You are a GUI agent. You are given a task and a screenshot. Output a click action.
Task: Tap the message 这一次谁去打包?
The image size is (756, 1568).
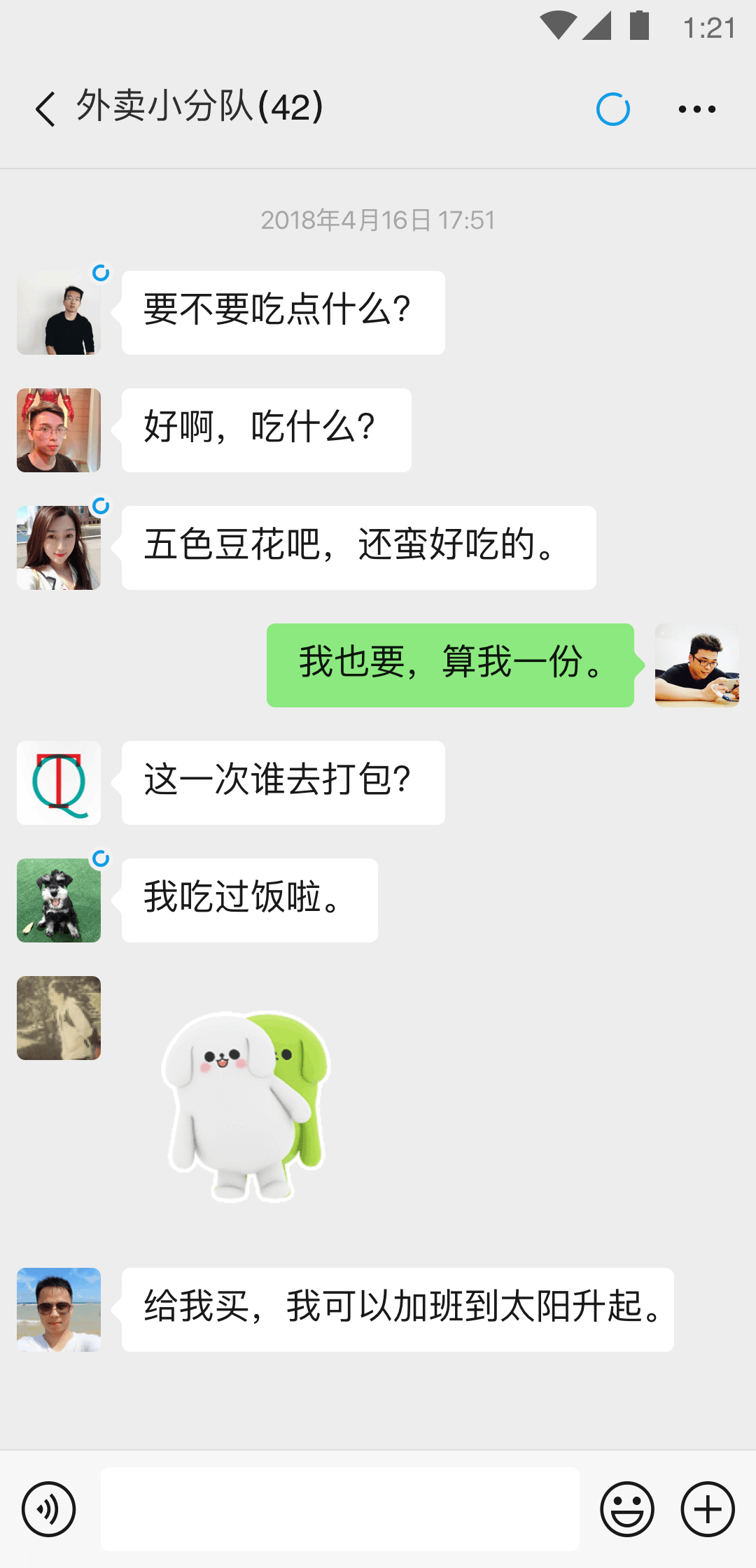tap(281, 782)
